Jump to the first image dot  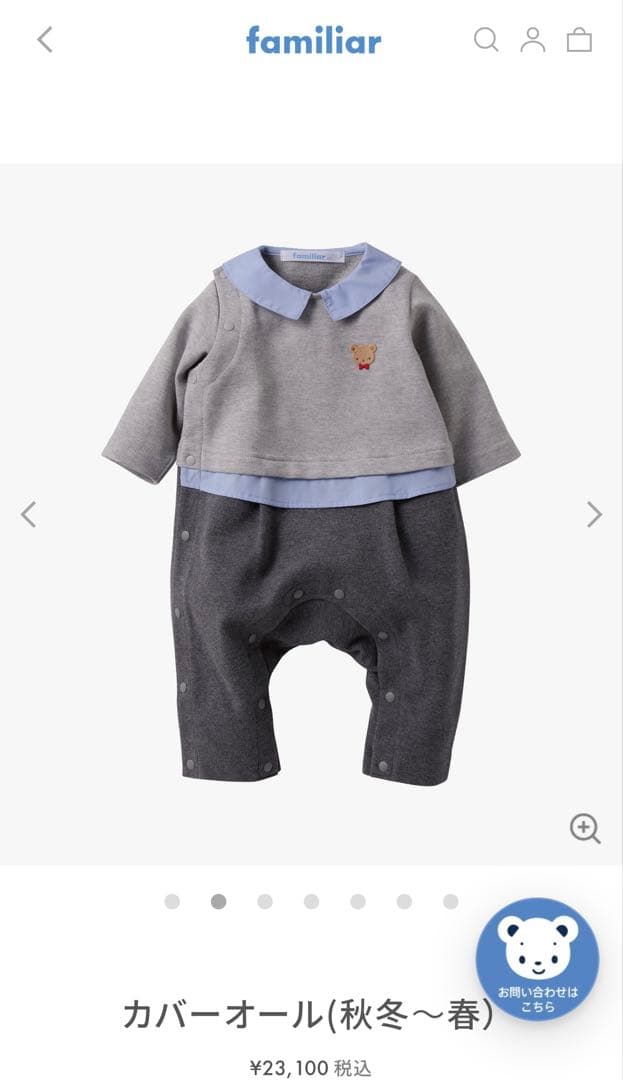point(172,902)
